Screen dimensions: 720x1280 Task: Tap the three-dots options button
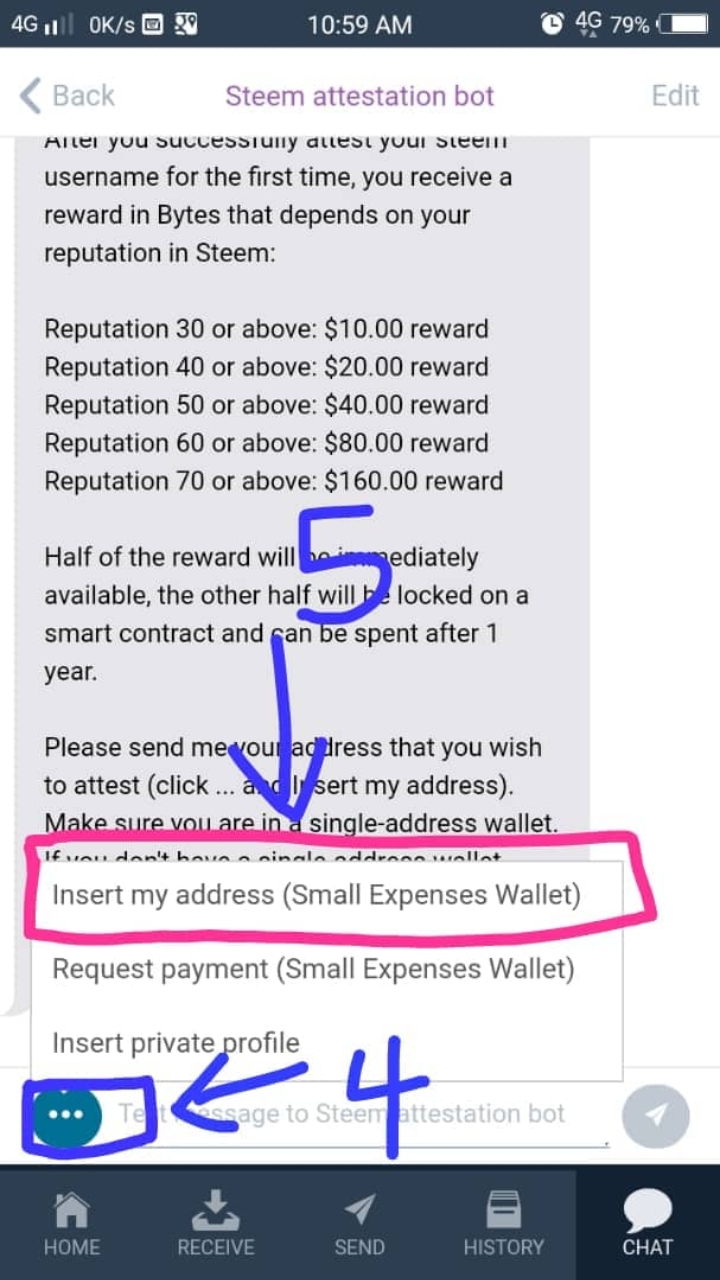tap(66, 1114)
